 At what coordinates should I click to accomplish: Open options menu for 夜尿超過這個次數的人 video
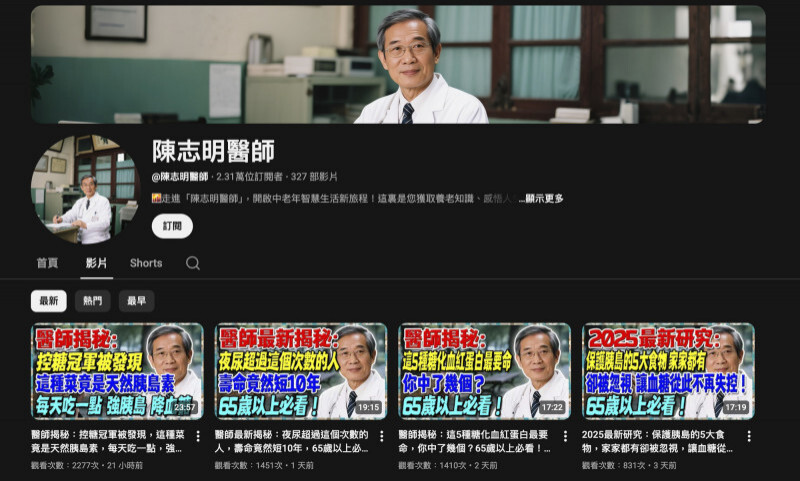(381, 437)
